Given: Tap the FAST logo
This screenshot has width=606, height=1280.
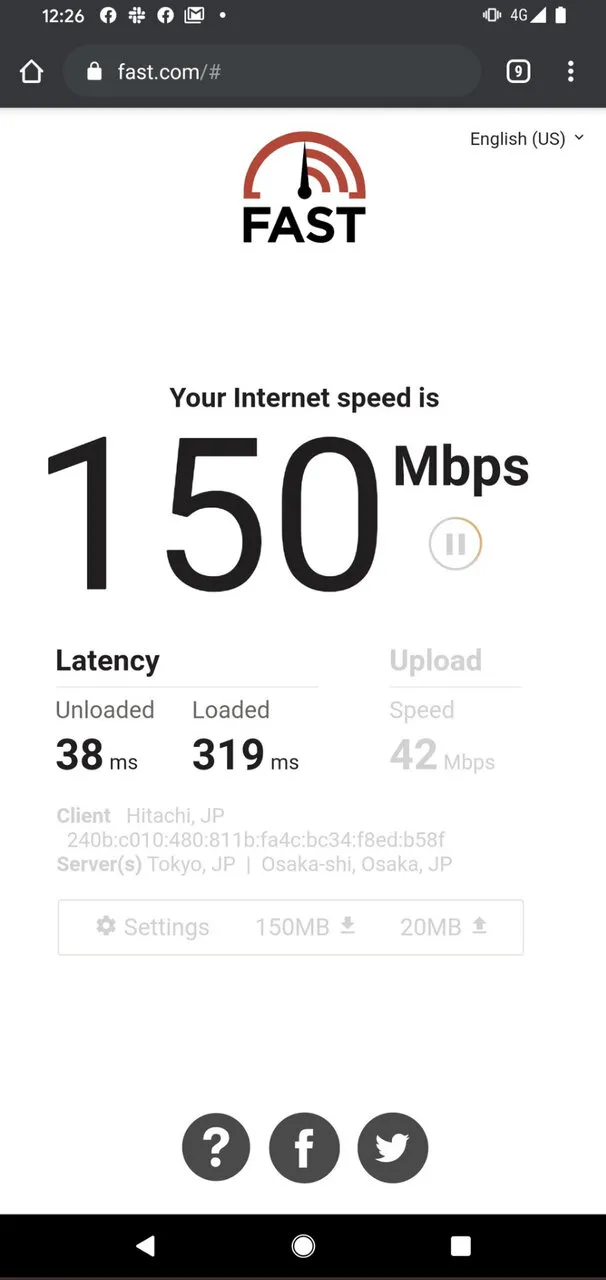Looking at the screenshot, I should click(x=304, y=192).
